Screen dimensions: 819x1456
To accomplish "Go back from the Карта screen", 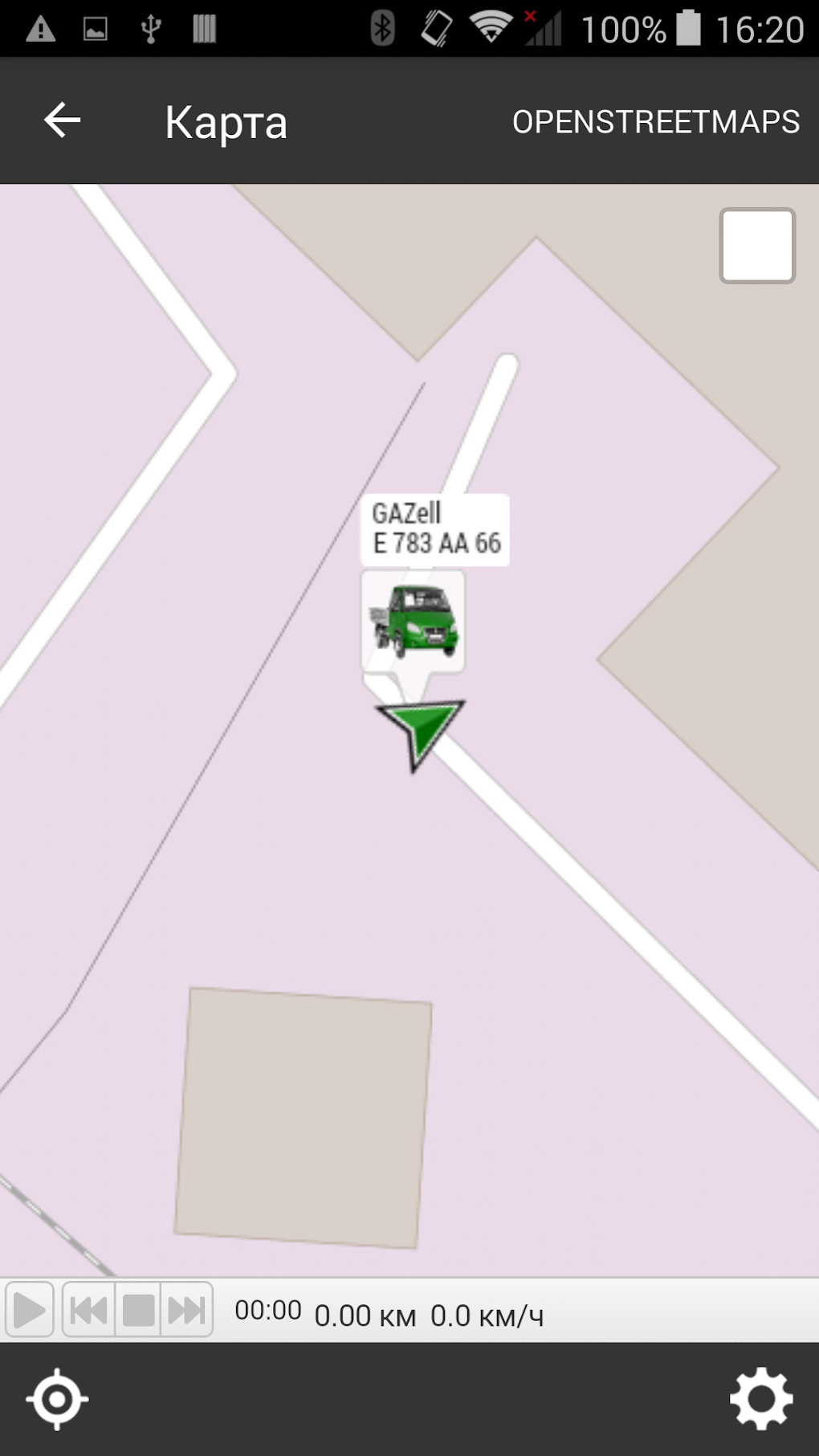I will click(x=62, y=121).
